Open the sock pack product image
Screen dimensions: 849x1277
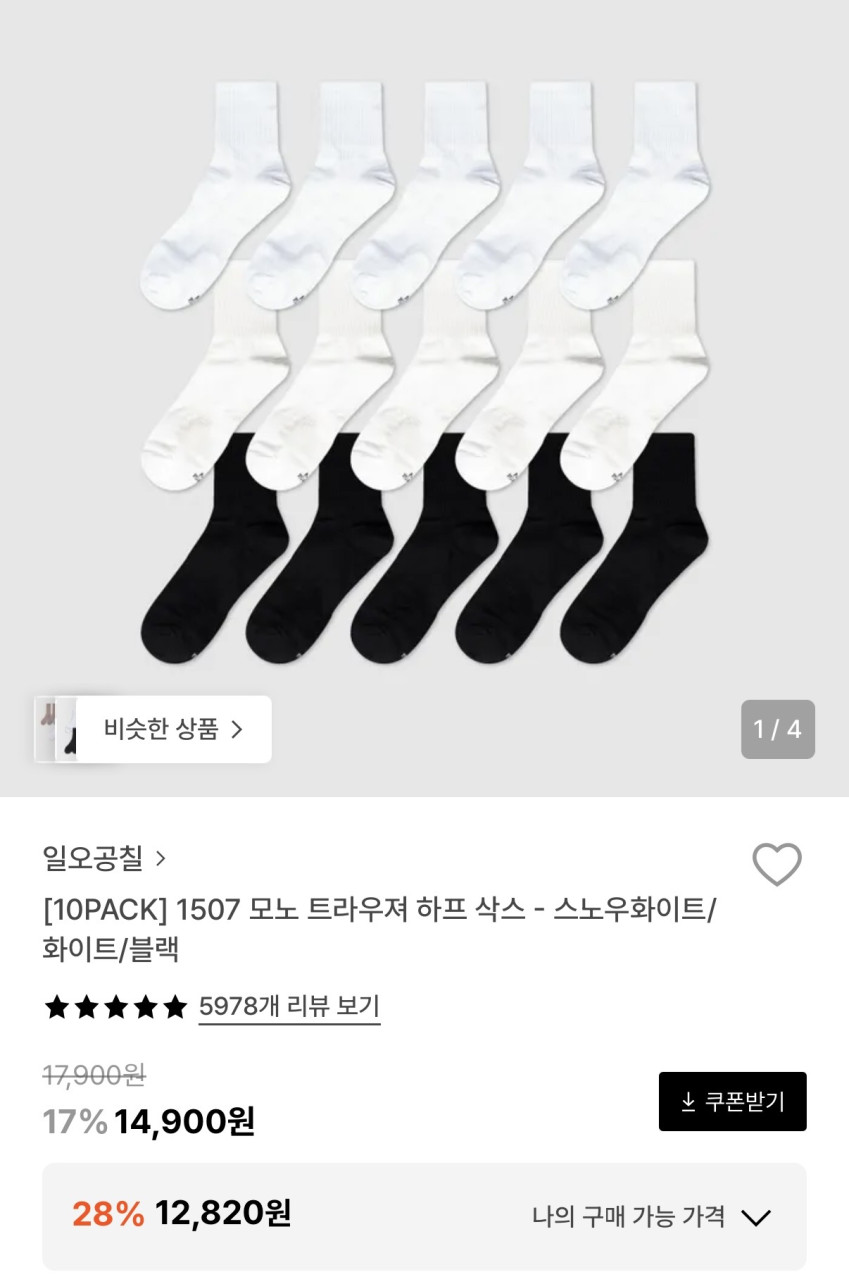click(424, 370)
